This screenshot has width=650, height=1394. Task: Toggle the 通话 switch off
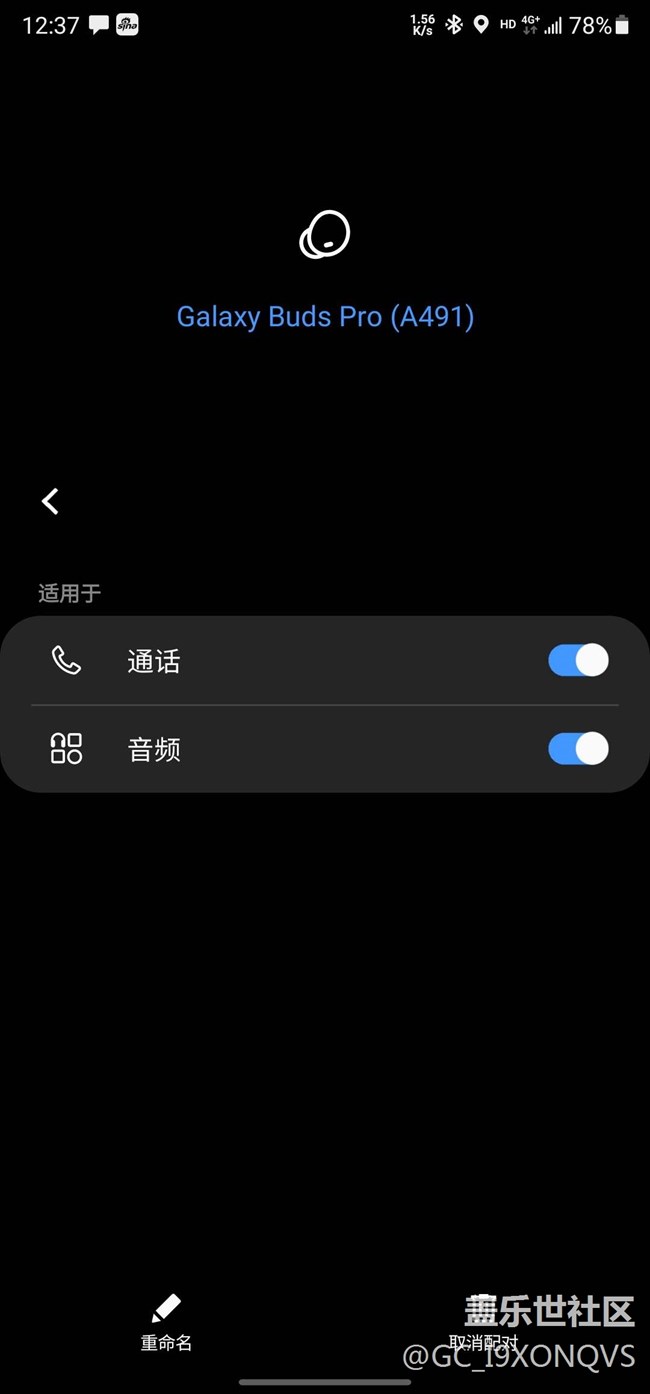click(578, 661)
